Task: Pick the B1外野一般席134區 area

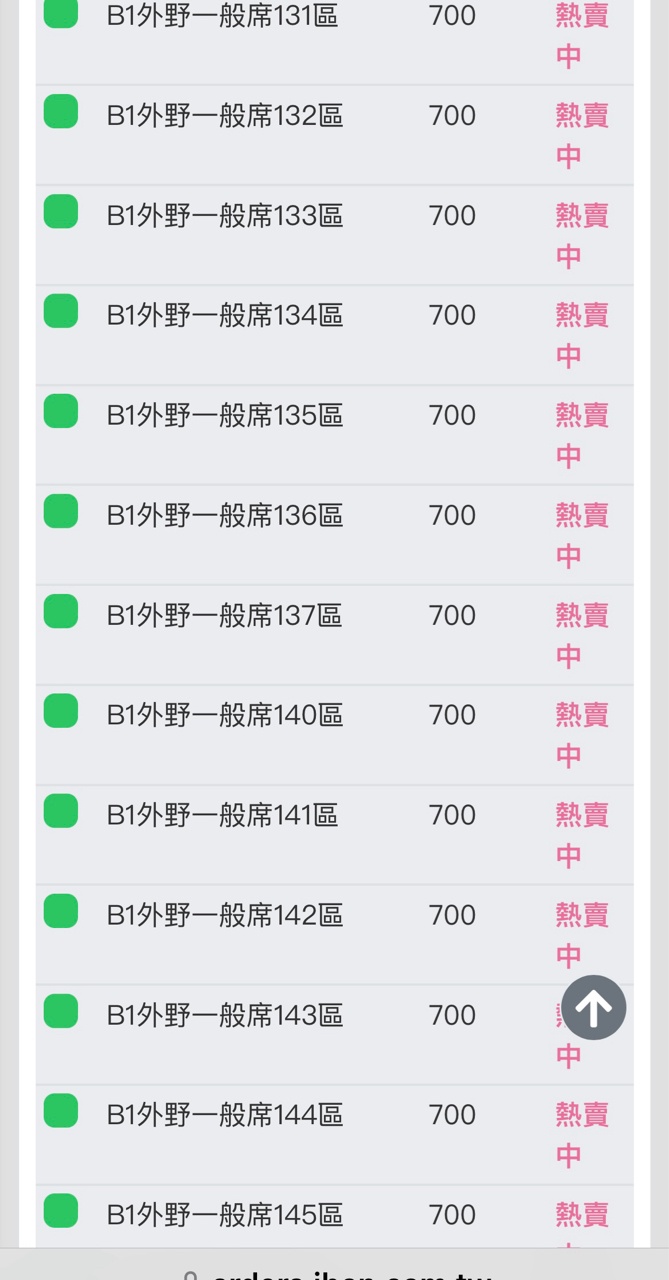Action: click(225, 316)
